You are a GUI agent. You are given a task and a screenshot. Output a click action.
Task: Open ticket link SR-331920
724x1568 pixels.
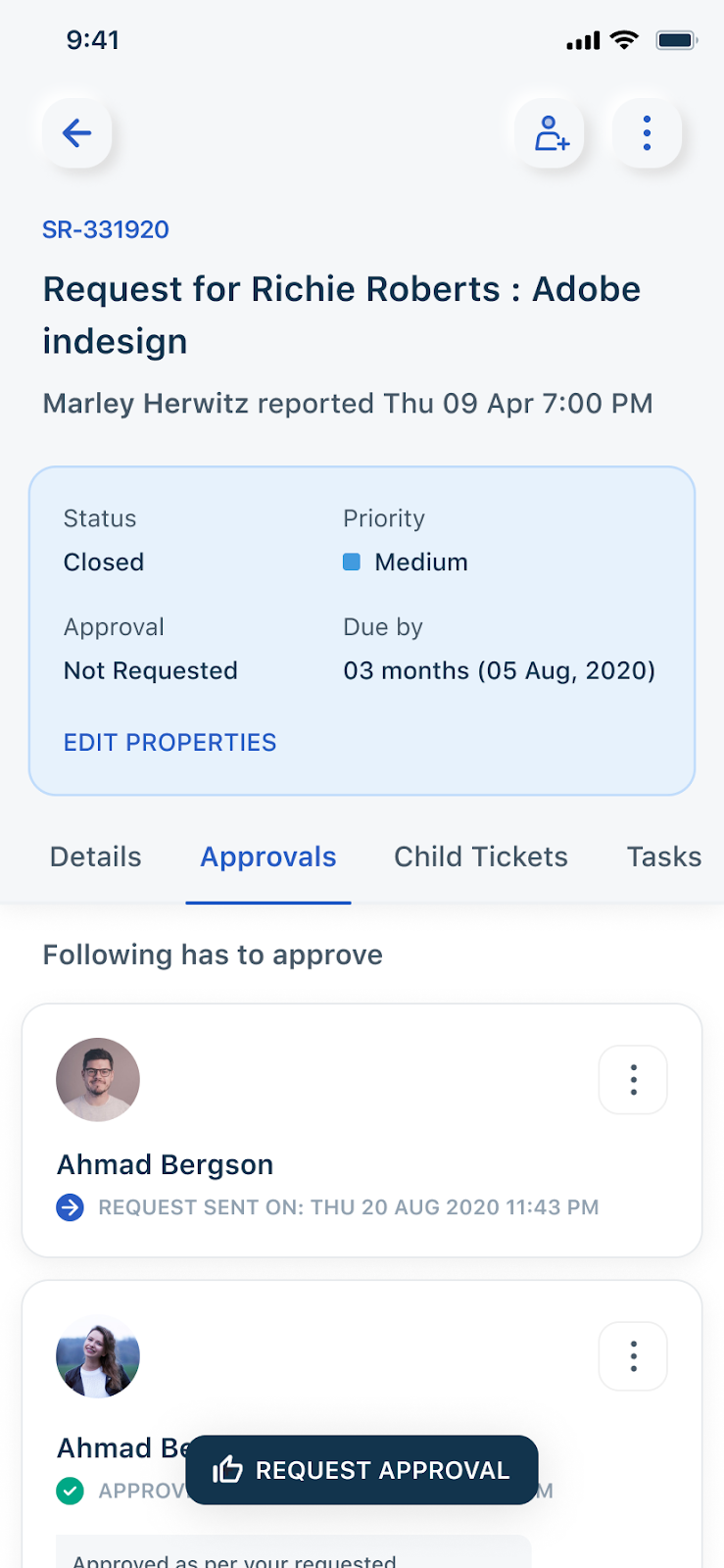click(x=106, y=229)
